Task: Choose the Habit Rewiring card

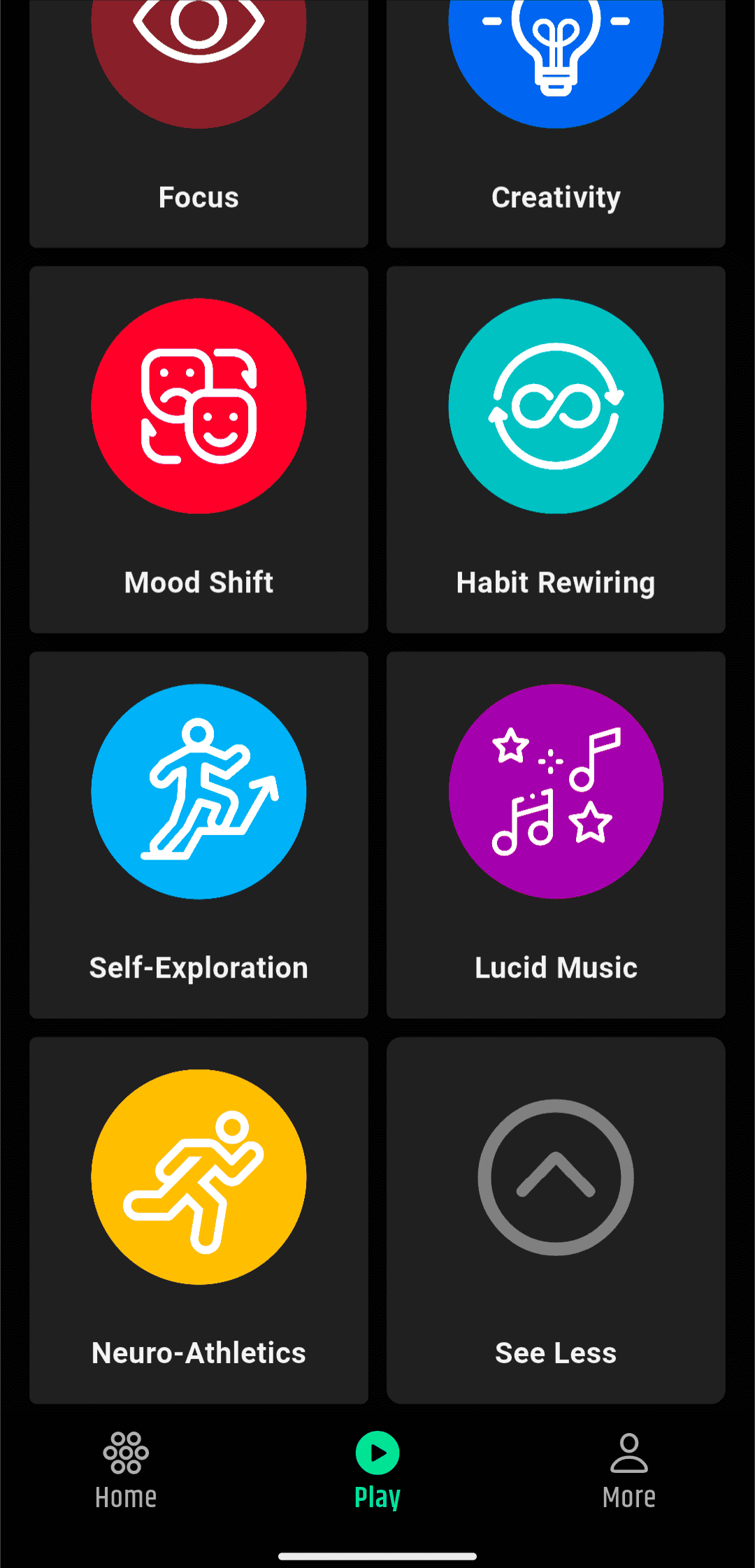Action: pos(556,449)
